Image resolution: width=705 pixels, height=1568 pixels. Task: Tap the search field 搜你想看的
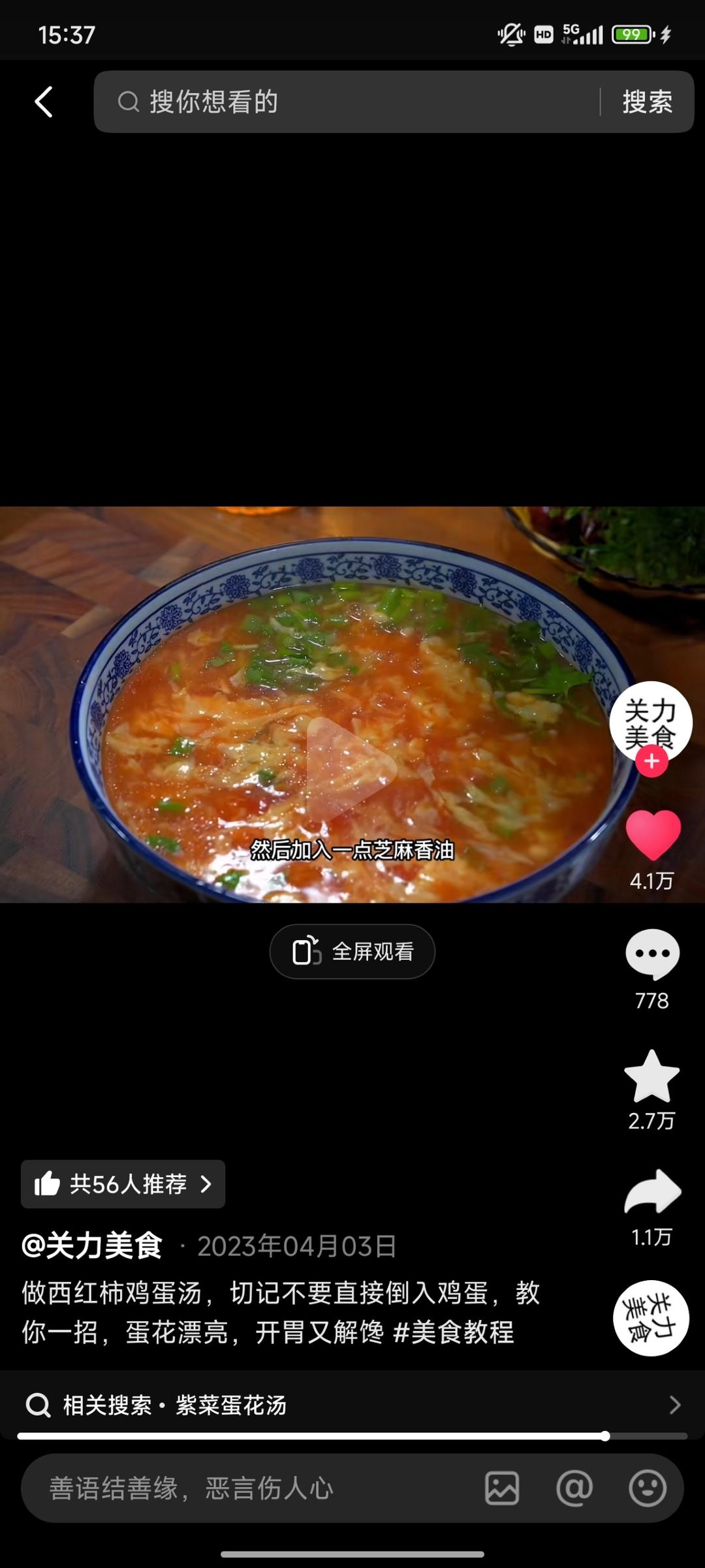tap(346, 102)
